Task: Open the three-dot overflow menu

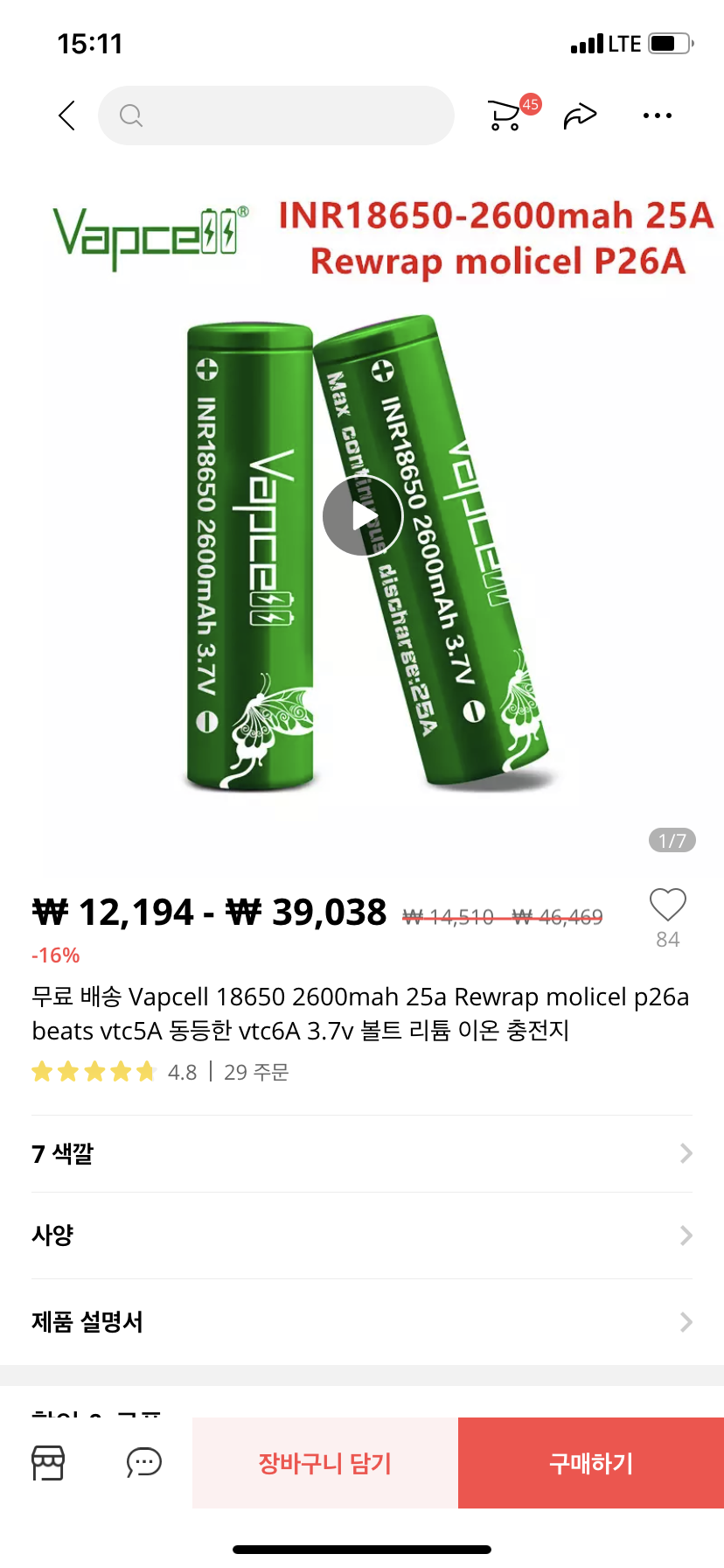Action: [x=657, y=115]
